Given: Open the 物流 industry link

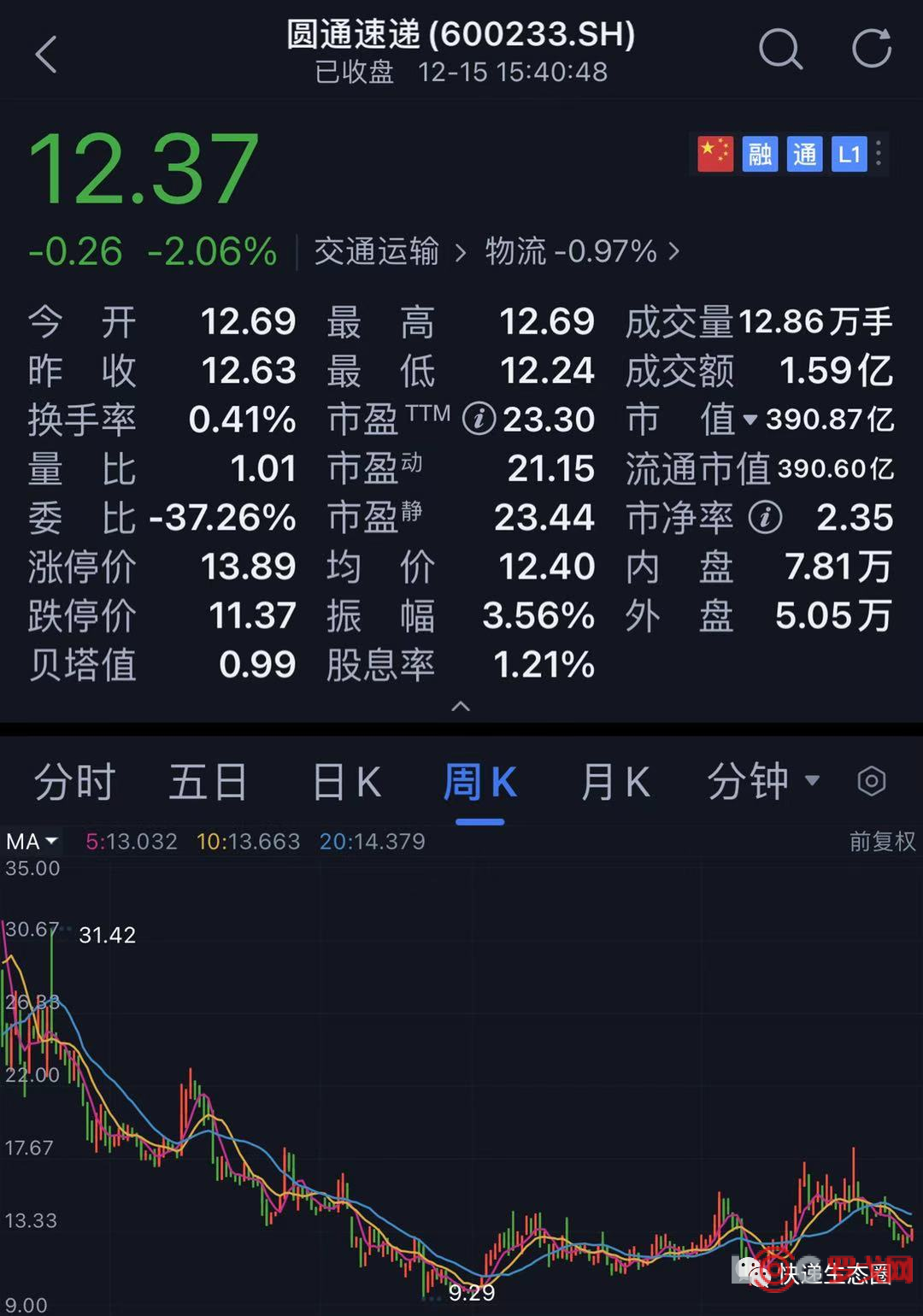Looking at the screenshot, I should tap(581, 251).
